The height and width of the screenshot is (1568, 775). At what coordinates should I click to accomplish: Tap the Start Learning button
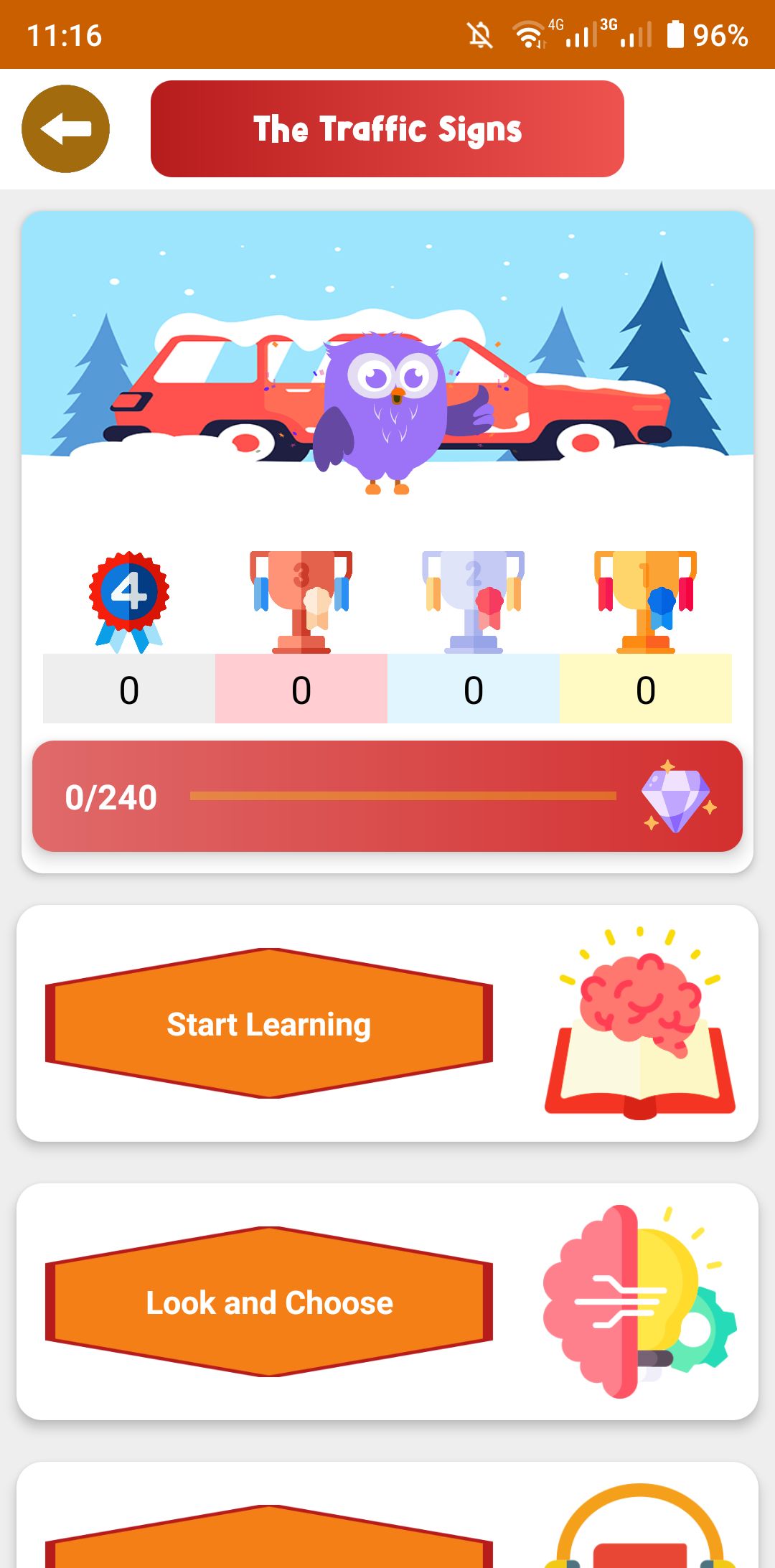point(269,1023)
